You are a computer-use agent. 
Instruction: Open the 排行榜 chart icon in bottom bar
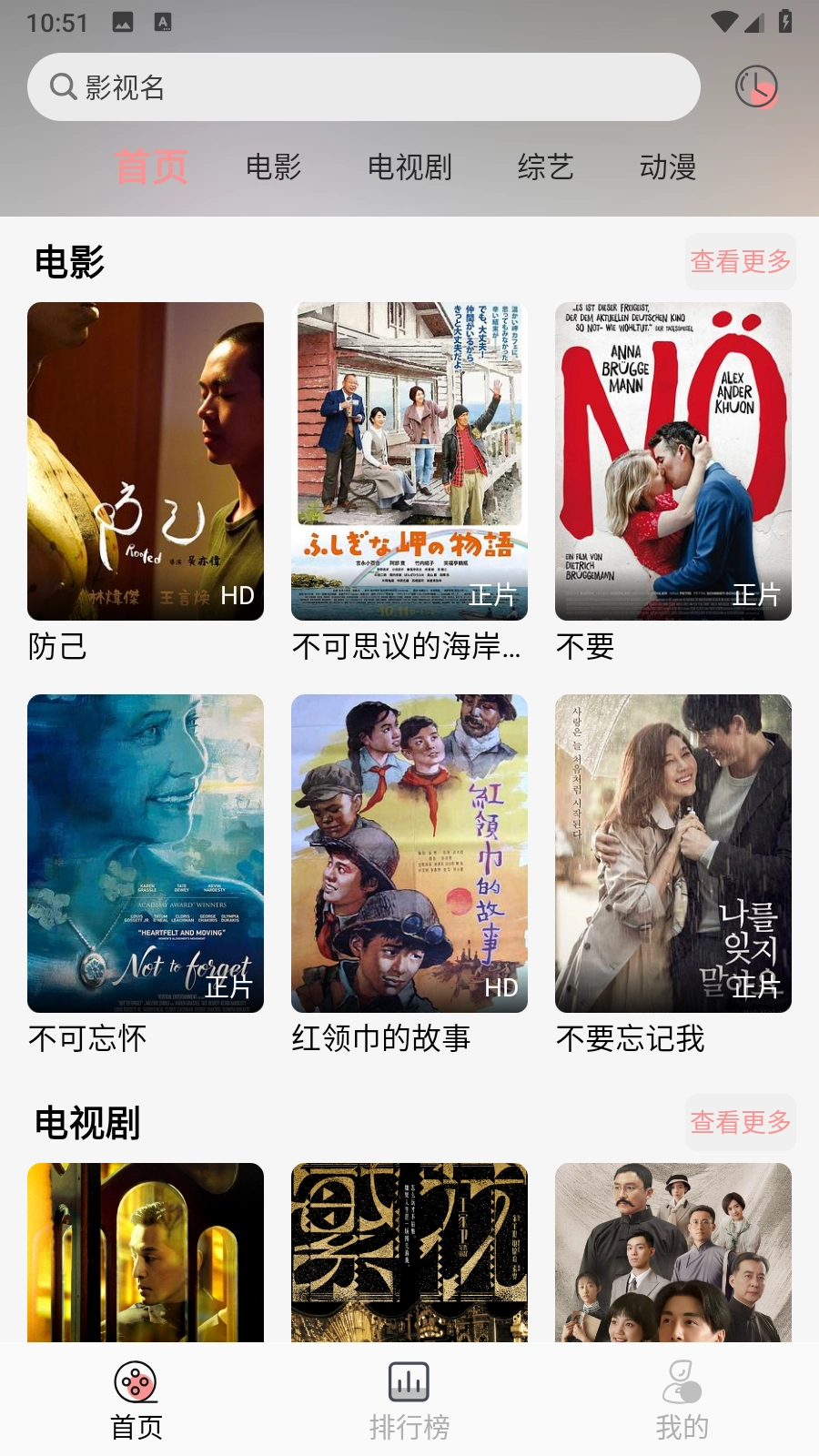point(409,1380)
